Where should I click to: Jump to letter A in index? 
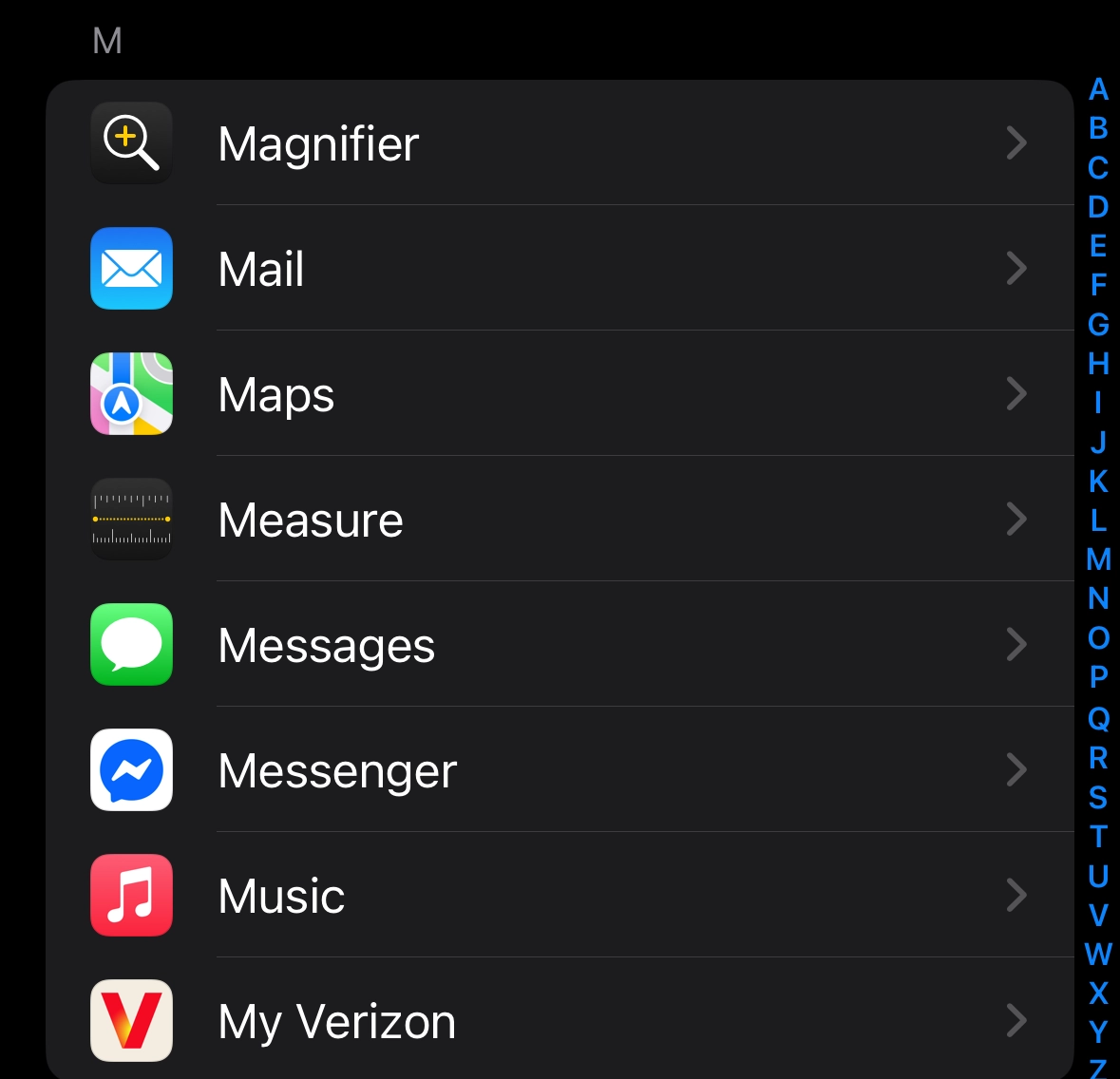[1098, 89]
